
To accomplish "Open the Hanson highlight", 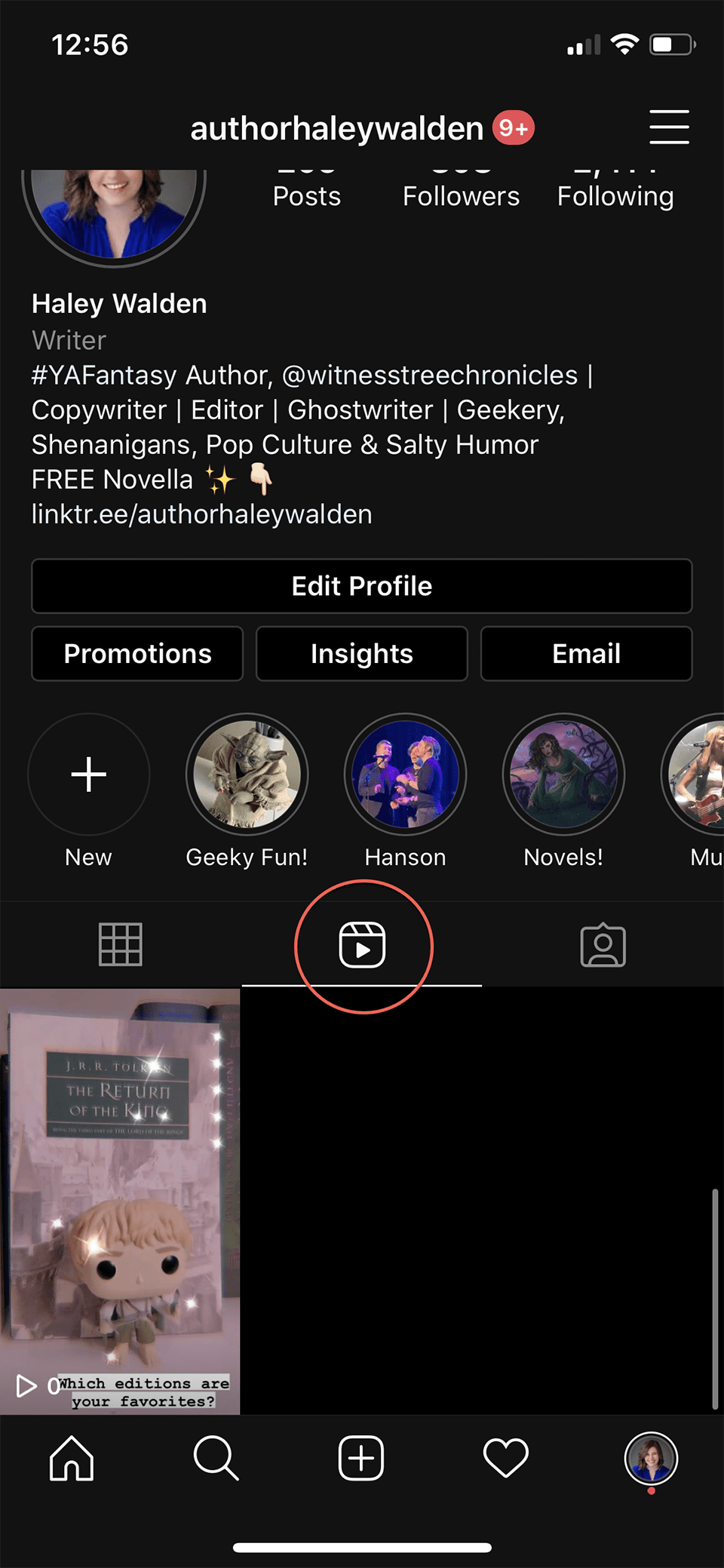I will click(x=406, y=775).
